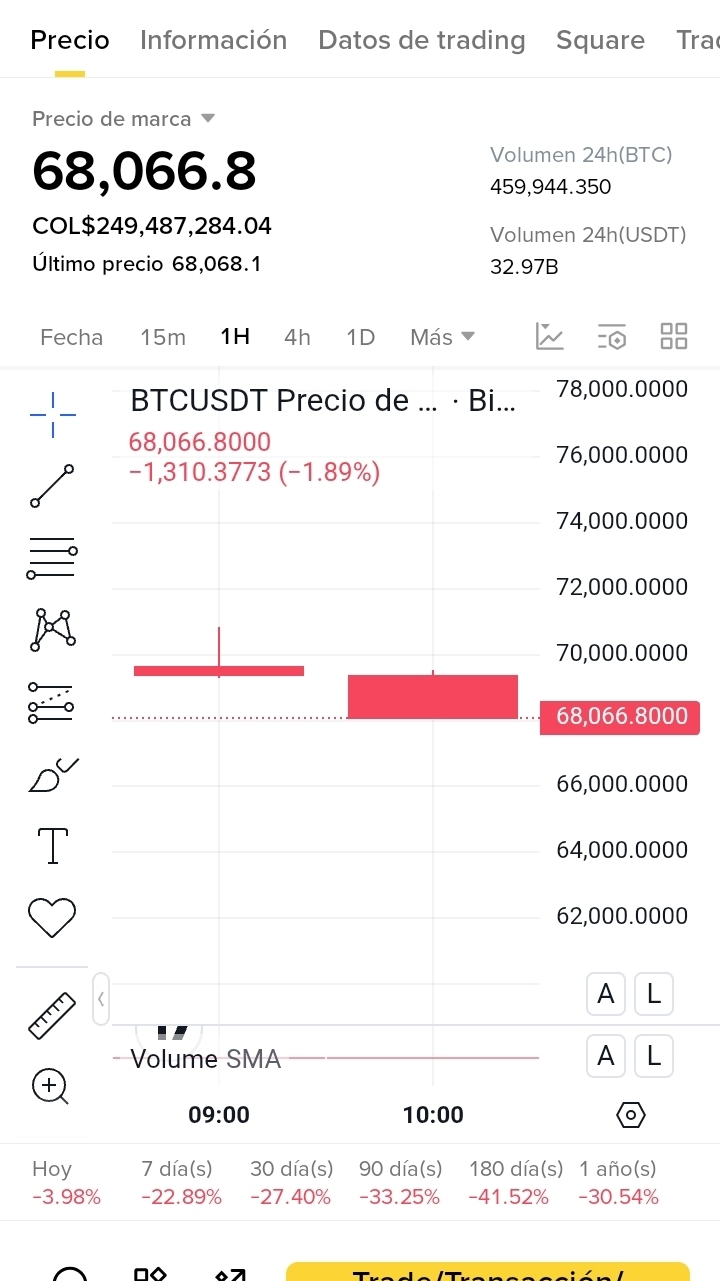Switch chart to the 4h interval

click(297, 337)
